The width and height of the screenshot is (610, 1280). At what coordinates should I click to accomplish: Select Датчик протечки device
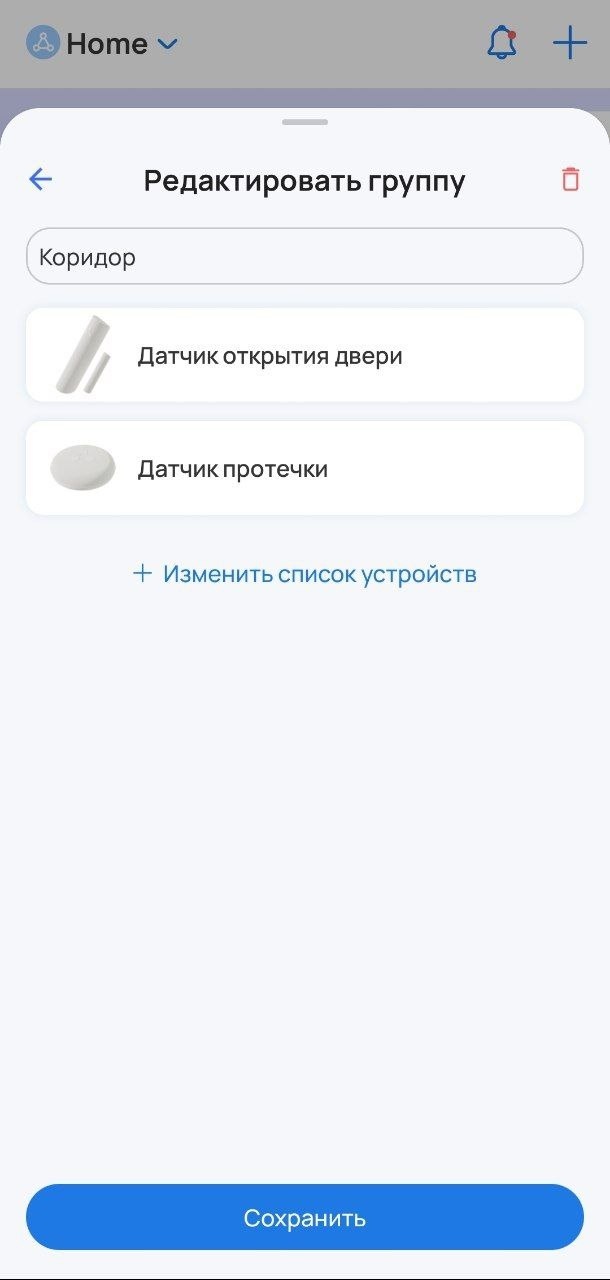point(304,468)
